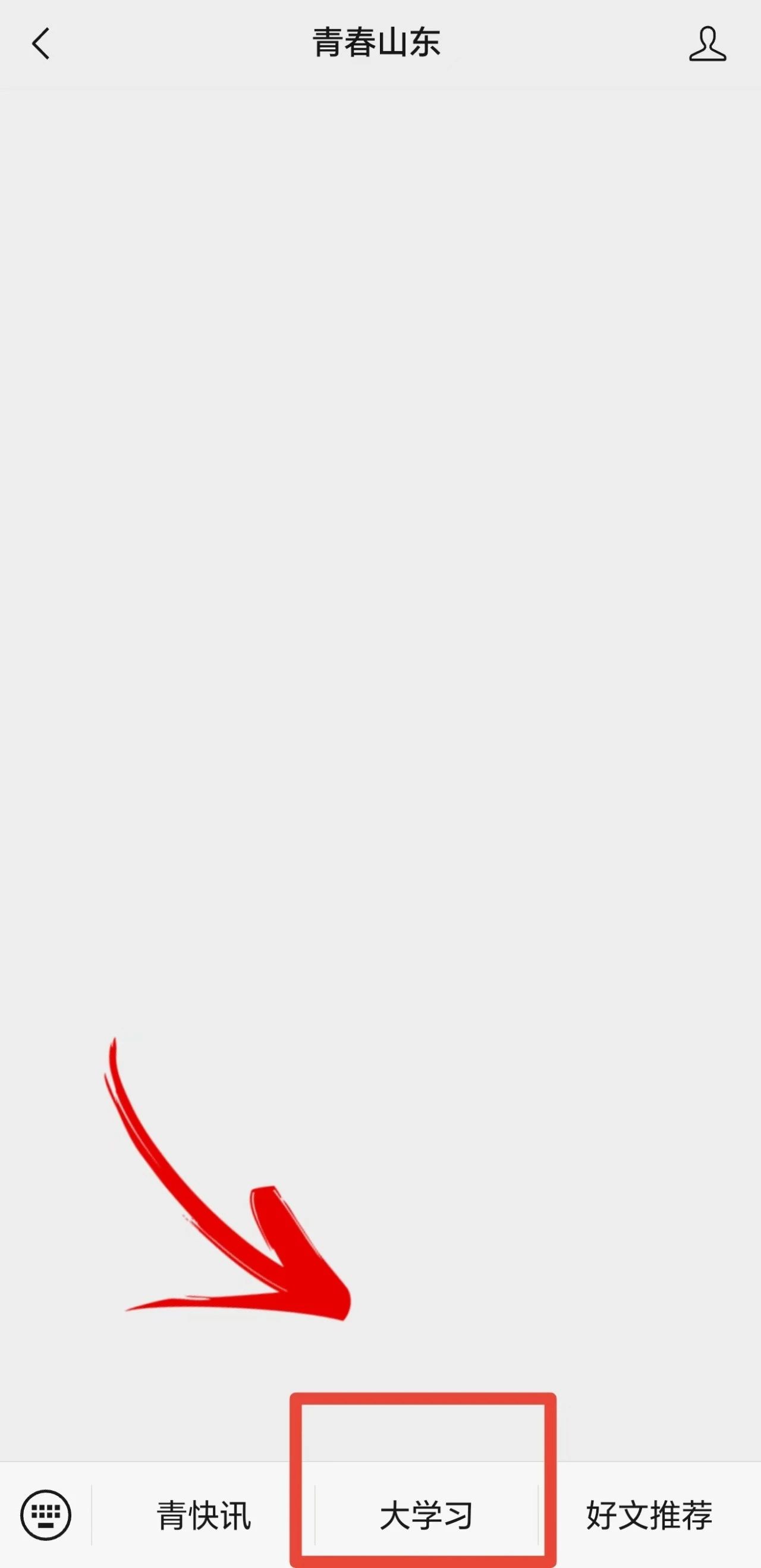Open the 大学习 menu

426,1516
